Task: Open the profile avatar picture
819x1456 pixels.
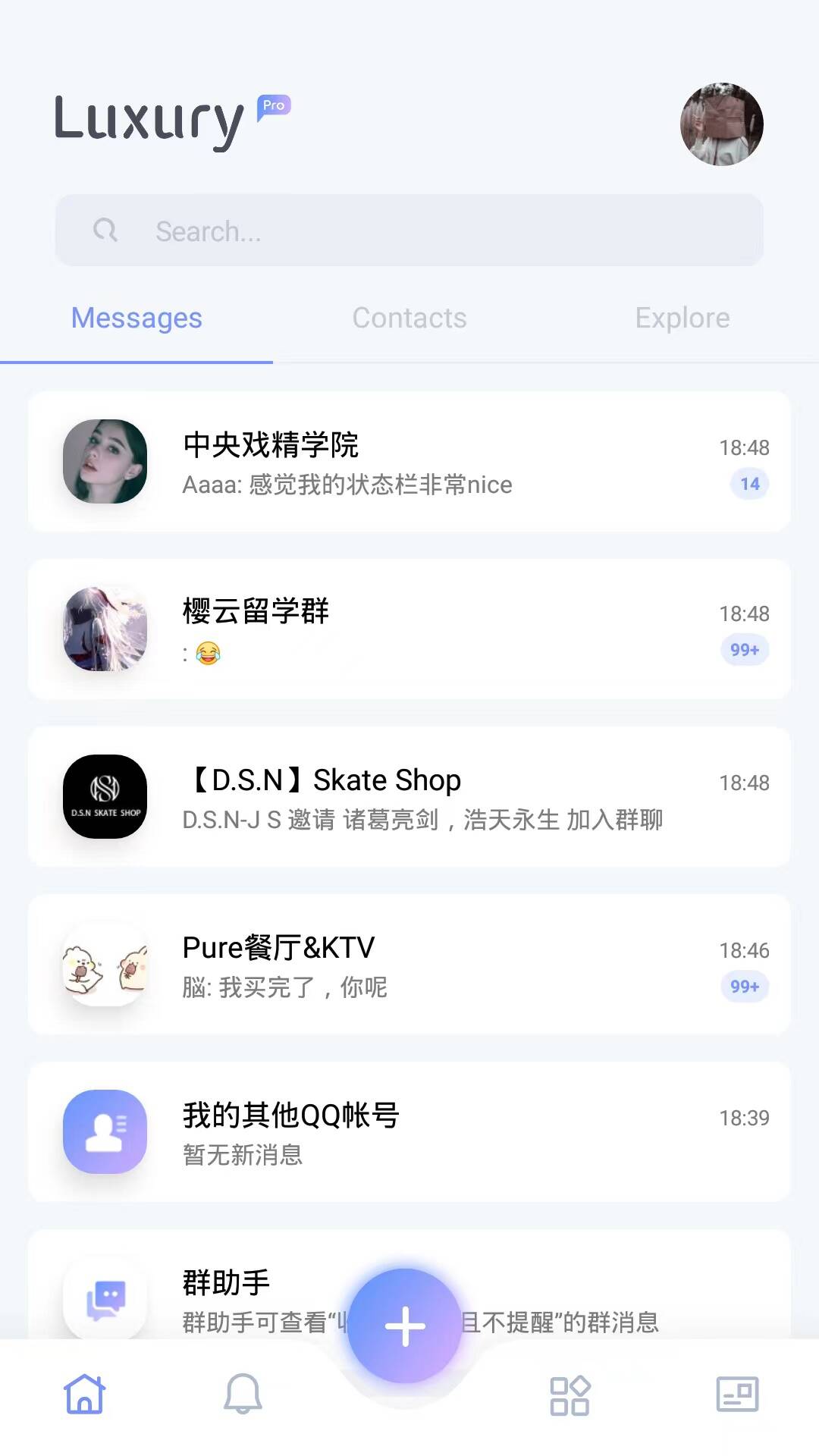Action: point(721,124)
